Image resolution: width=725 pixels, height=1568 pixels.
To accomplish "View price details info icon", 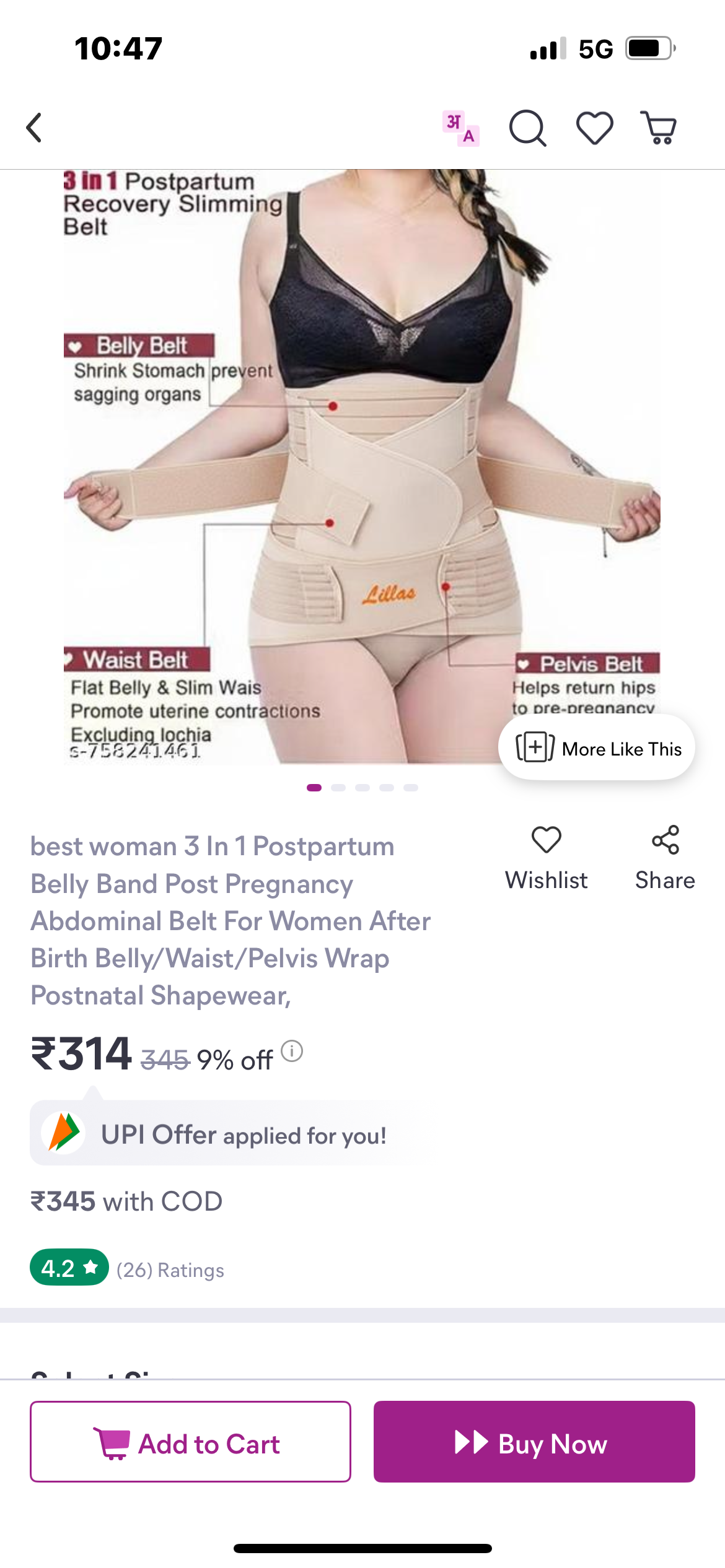I will [x=292, y=1051].
